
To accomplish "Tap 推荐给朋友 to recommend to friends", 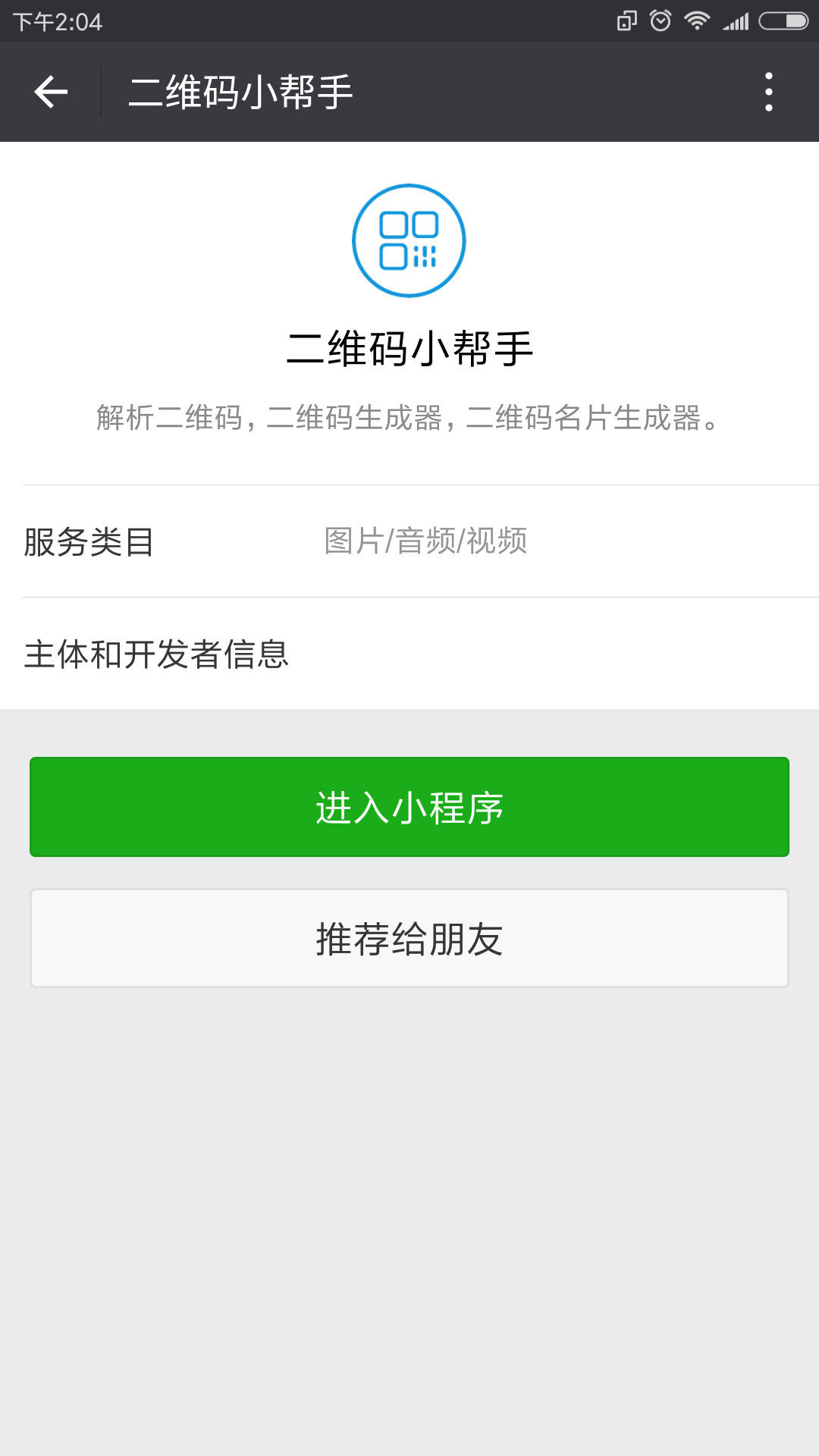I will coord(409,939).
